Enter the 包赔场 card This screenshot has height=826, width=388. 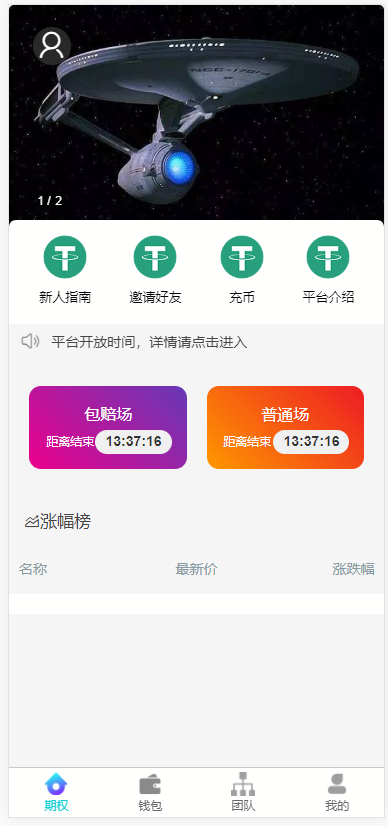(108, 427)
